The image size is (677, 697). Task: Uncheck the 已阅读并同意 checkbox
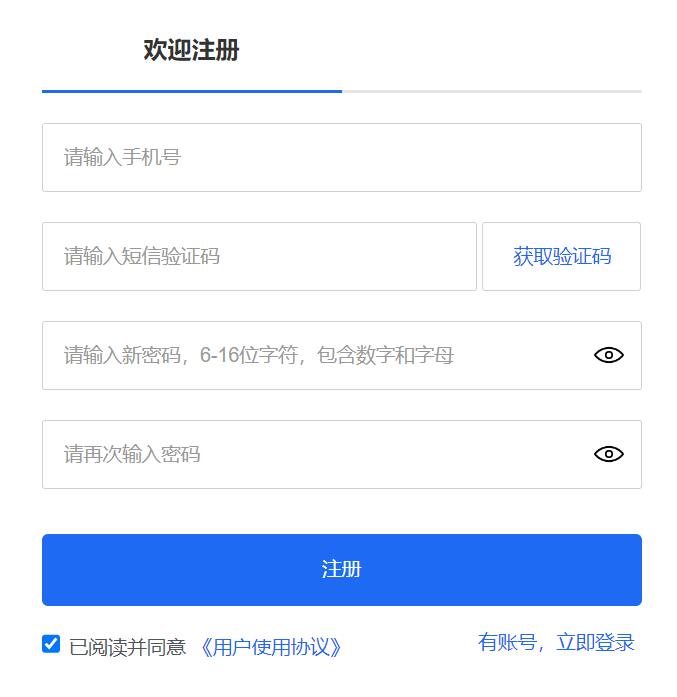(51, 644)
